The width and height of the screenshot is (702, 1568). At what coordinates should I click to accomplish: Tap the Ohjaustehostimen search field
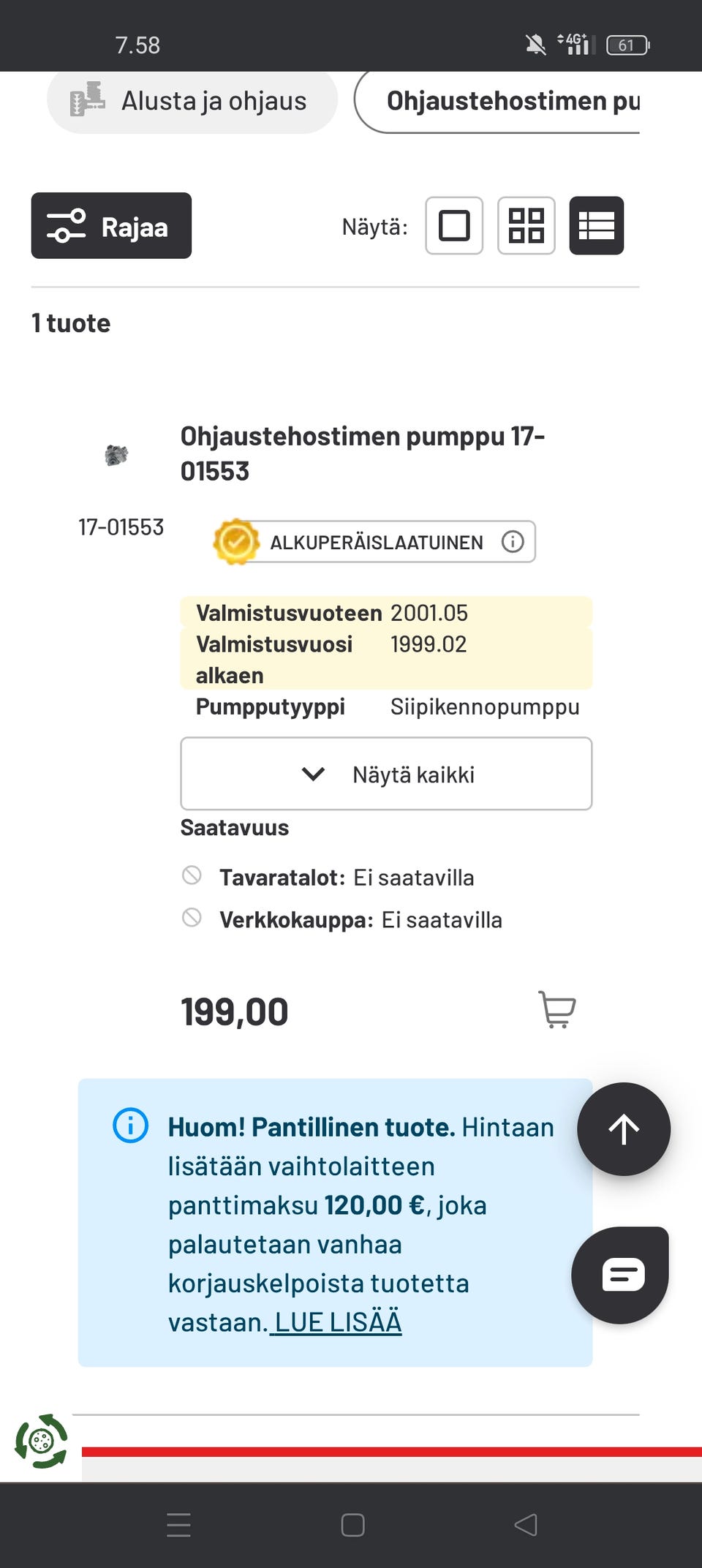click(512, 100)
